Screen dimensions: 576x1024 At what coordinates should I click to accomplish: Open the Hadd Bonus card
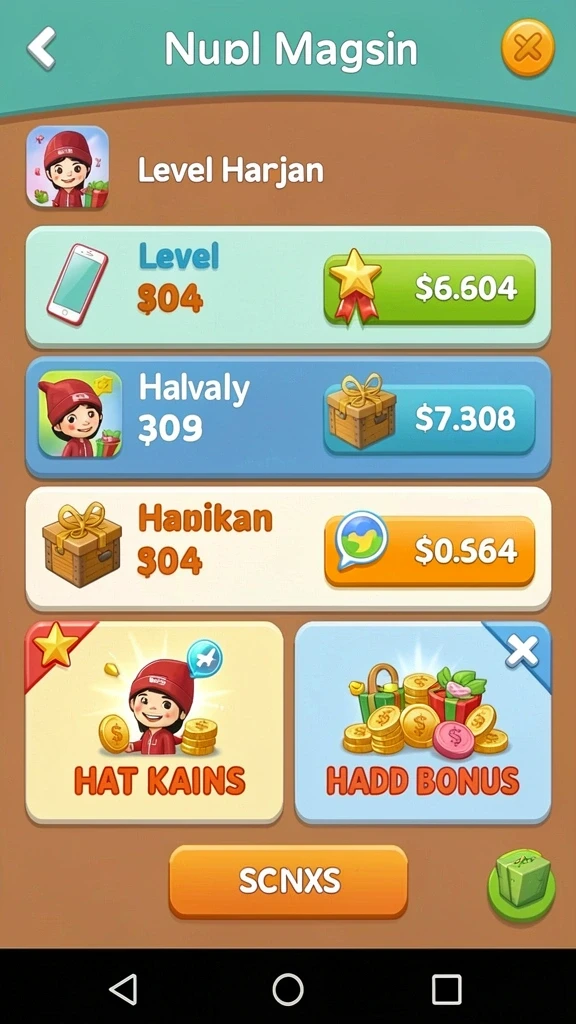pos(423,722)
